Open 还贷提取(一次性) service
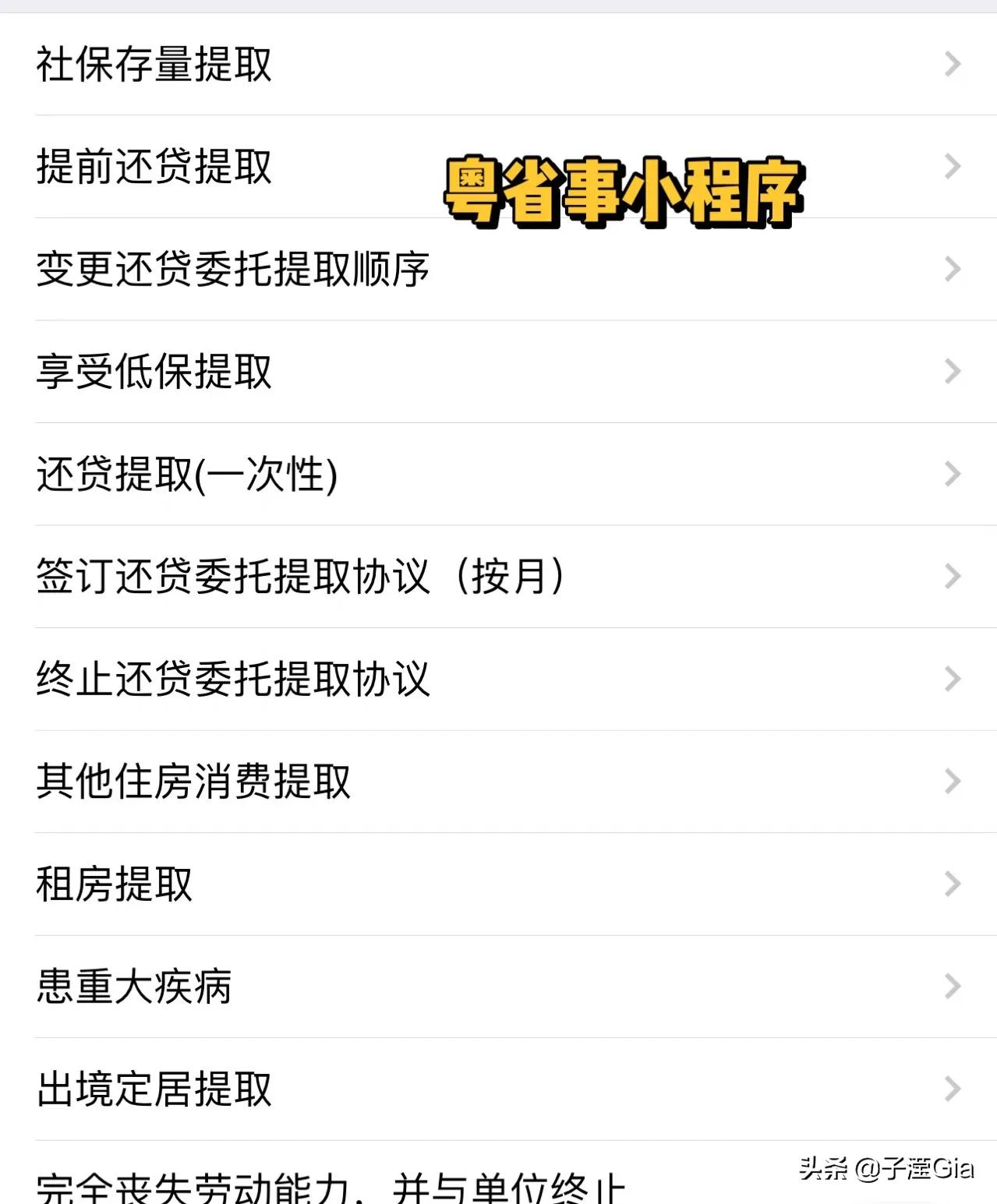The width and height of the screenshot is (997, 1204). pos(186,474)
